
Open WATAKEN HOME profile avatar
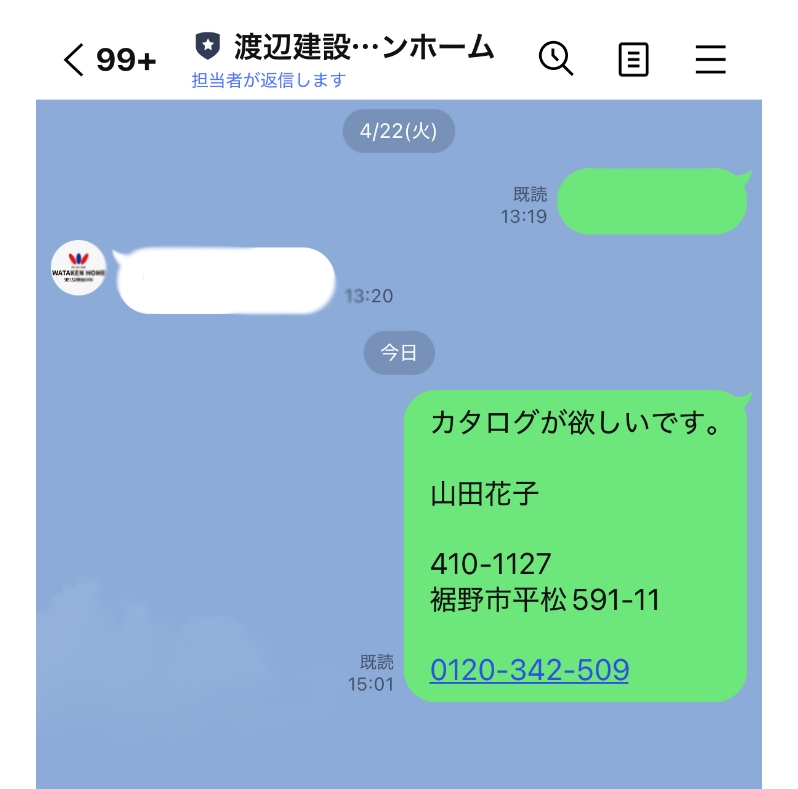tap(78, 268)
